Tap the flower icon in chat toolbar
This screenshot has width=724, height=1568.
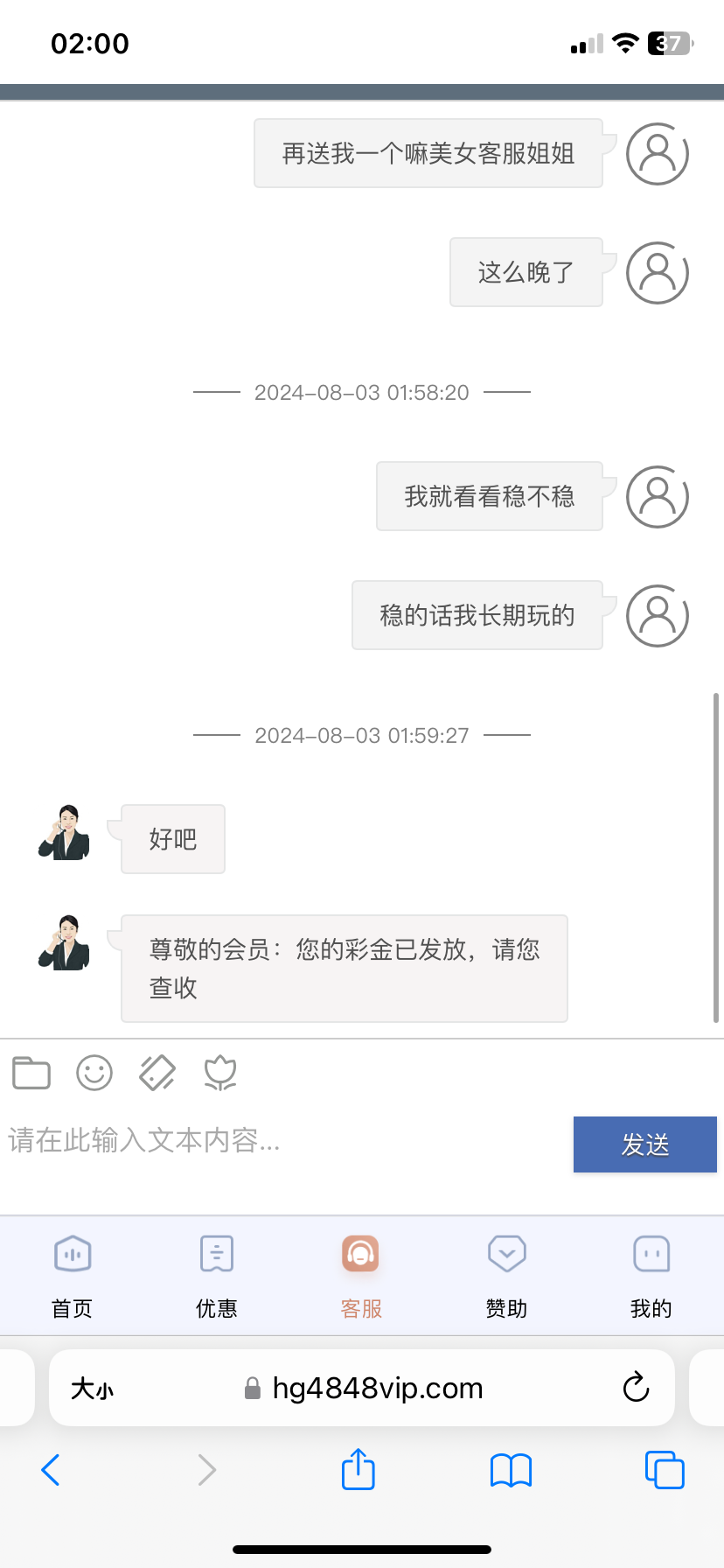click(x=220, y=1073)
